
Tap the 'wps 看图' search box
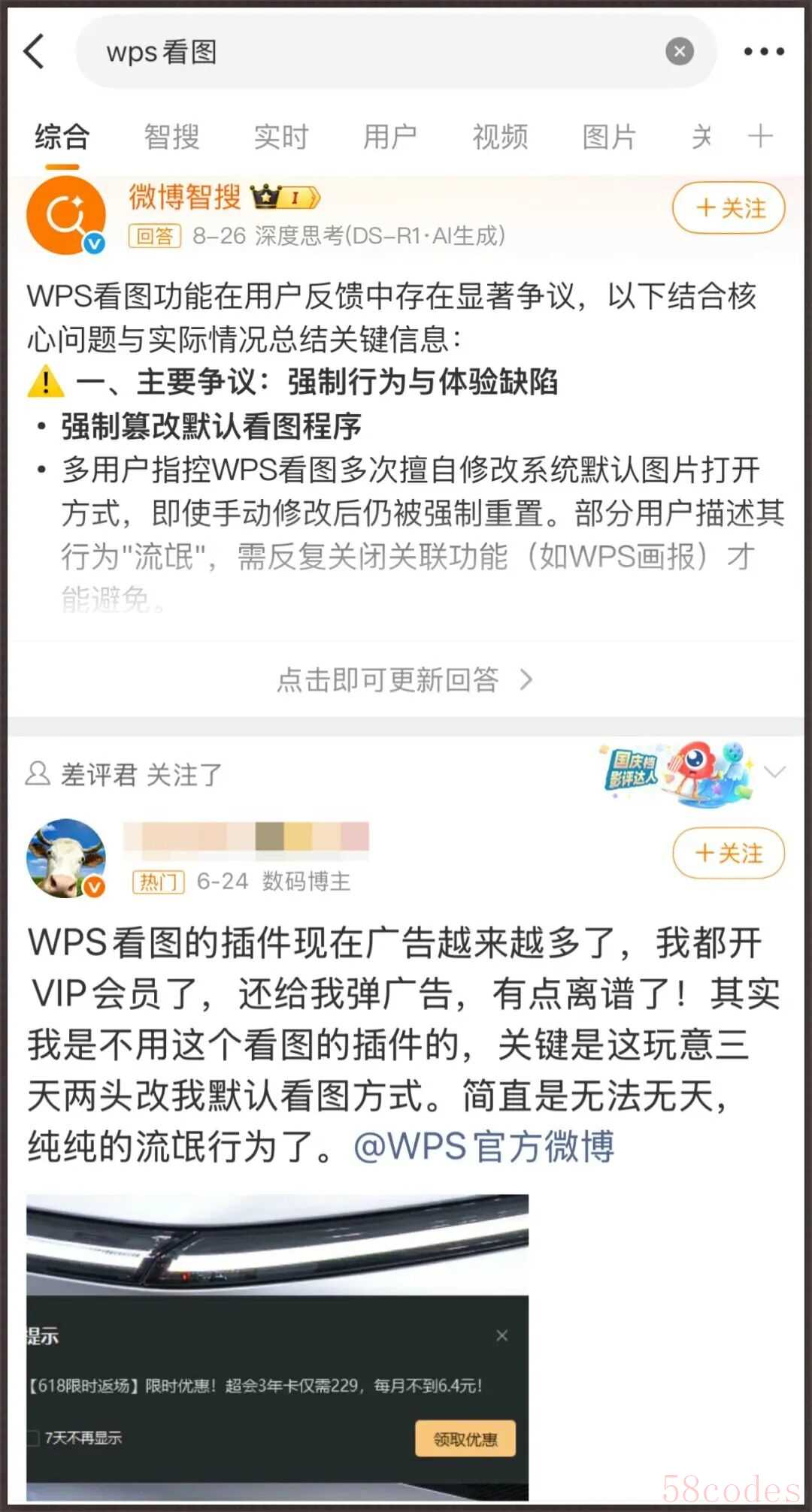[376, 51]
